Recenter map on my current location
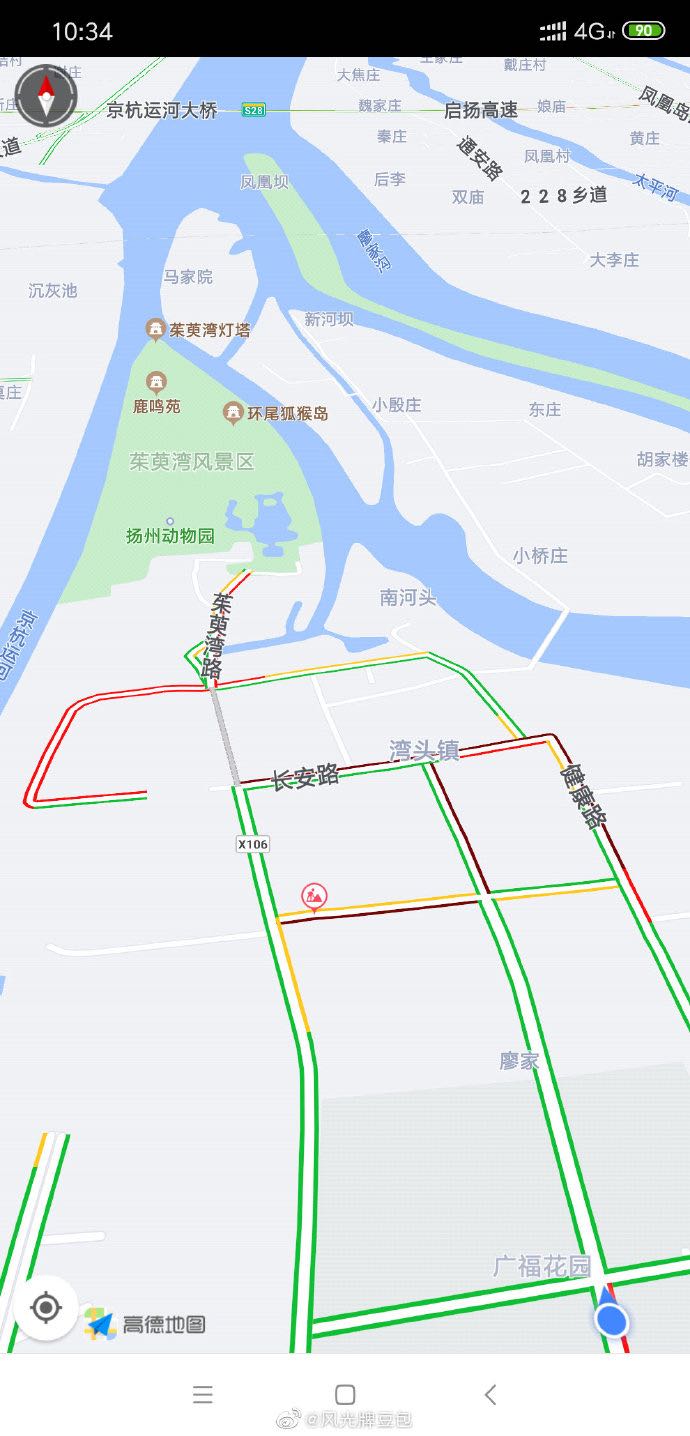Screen dimensions: 690x1436 (x=46, y=1307)
